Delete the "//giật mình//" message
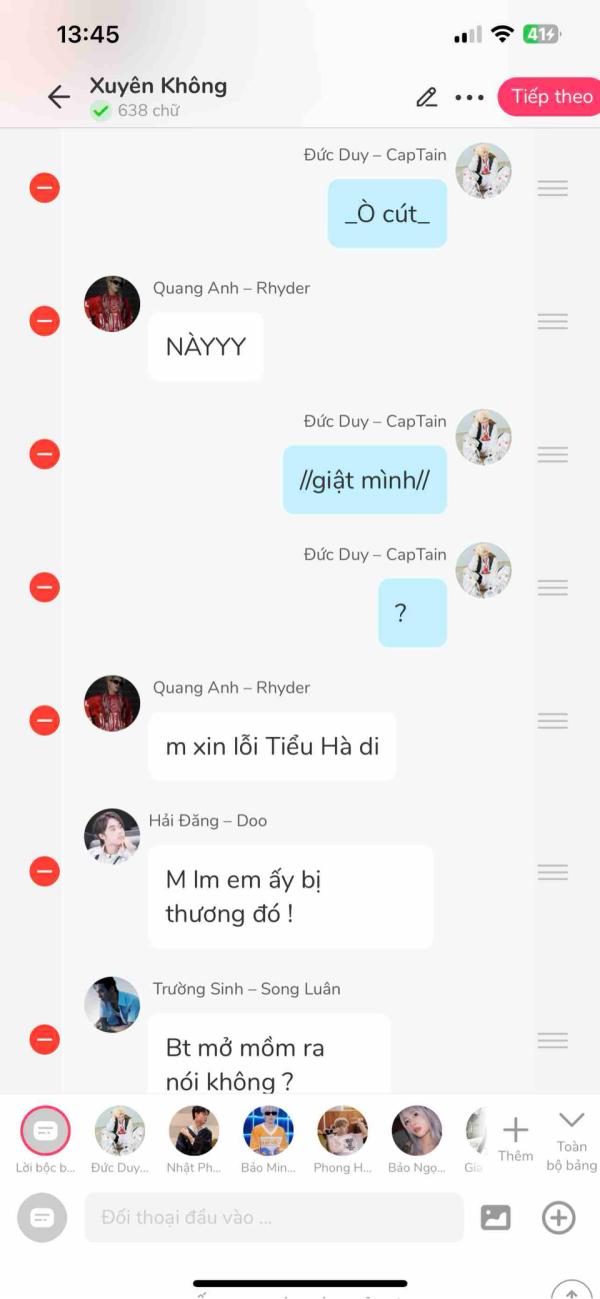The height and width of the screenshot is (1299, 600). pyautogui.click(x=44, y=454)
